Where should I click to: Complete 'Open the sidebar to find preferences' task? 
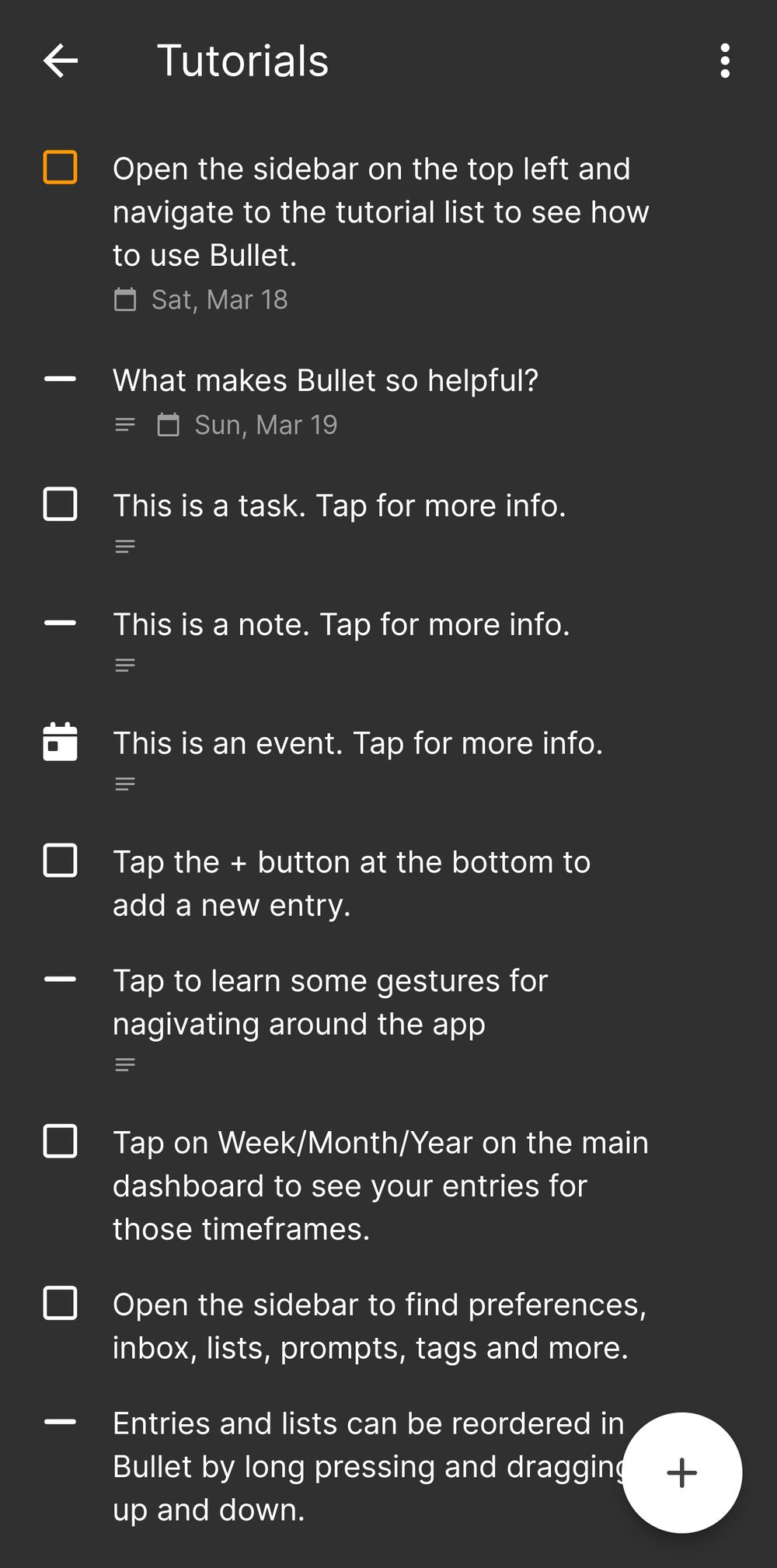(60, 1303)
